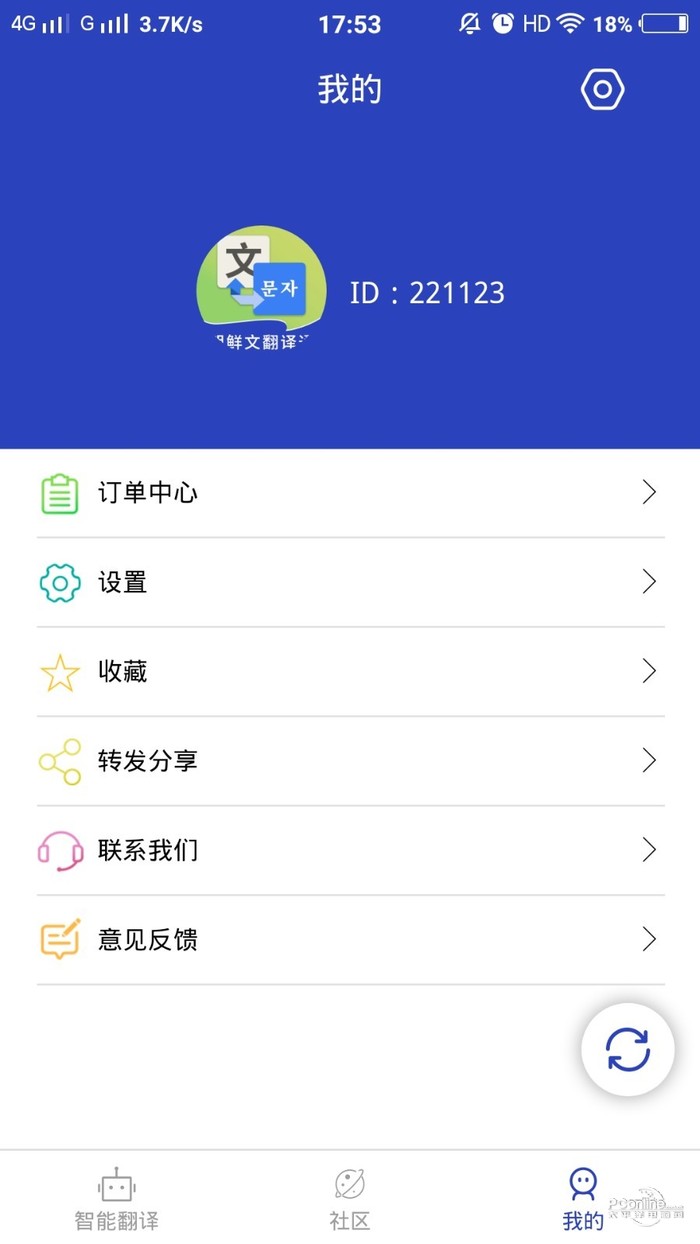Screen dimensions: 700x1244
Task: Select the 我的 tab
Action: (583, 1198)
